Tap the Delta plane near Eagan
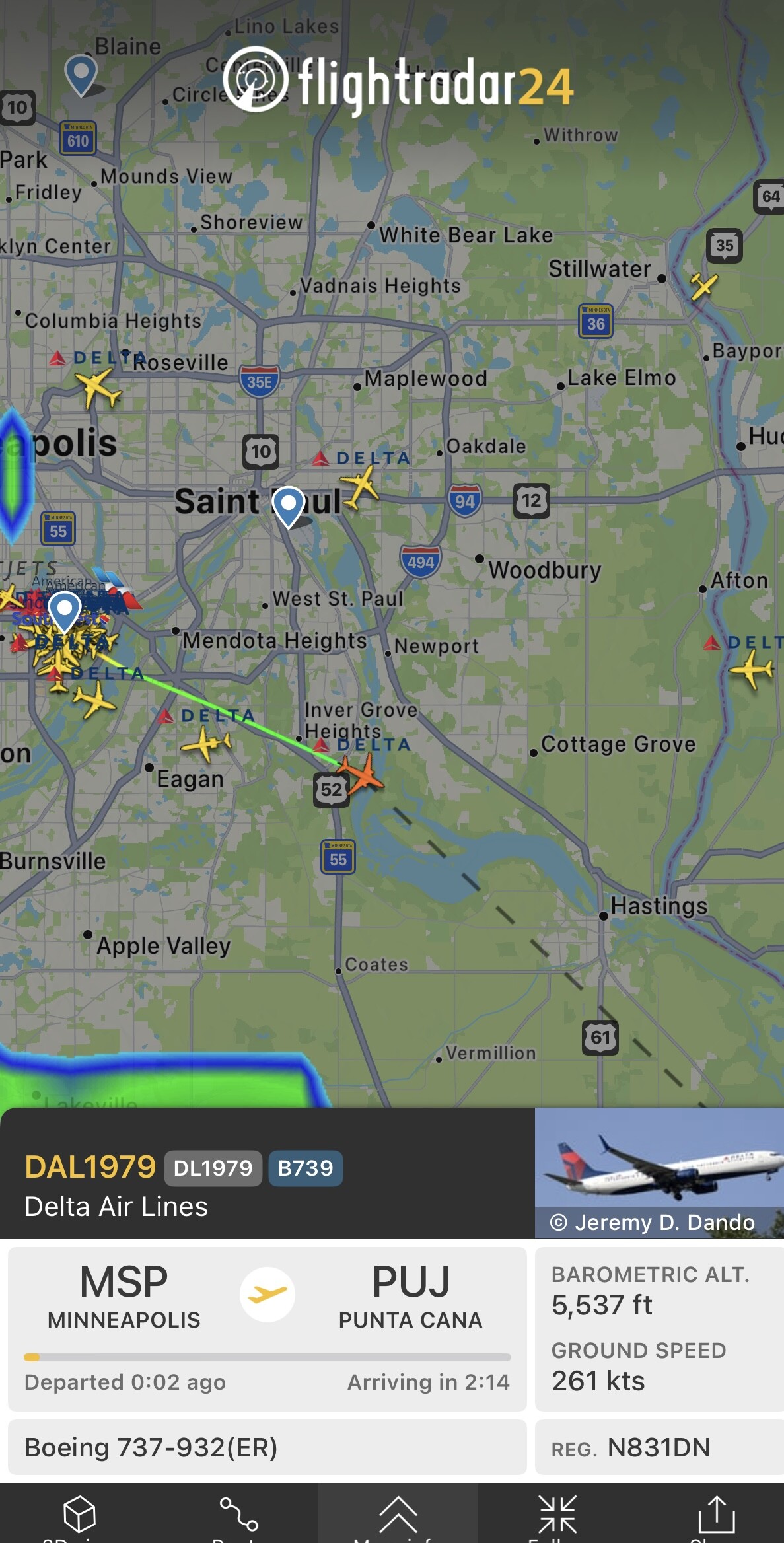784x1543 pixels. [206, 743]
